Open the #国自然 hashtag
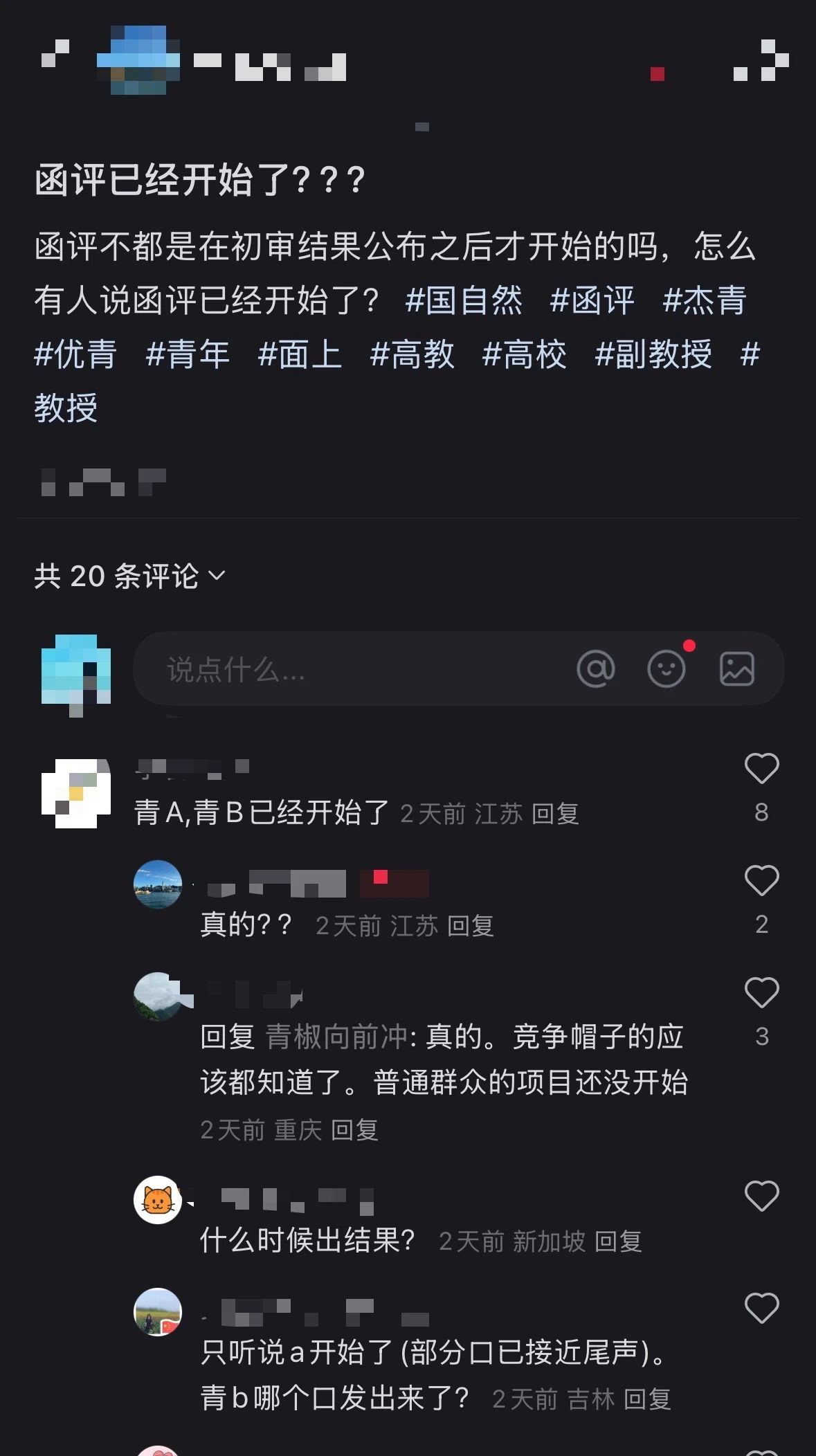The width and height of the screenshot is (816, 1456). (x=464, y=301)
